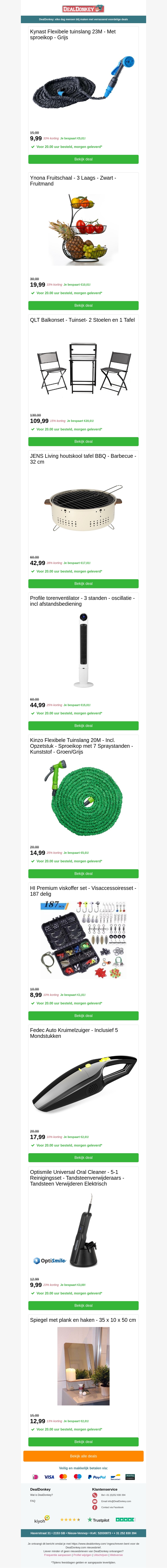Screen dimensions: 167x1568
Task: Tap the orange Bekijk alle deals button
Action: tap(83, 1456)
